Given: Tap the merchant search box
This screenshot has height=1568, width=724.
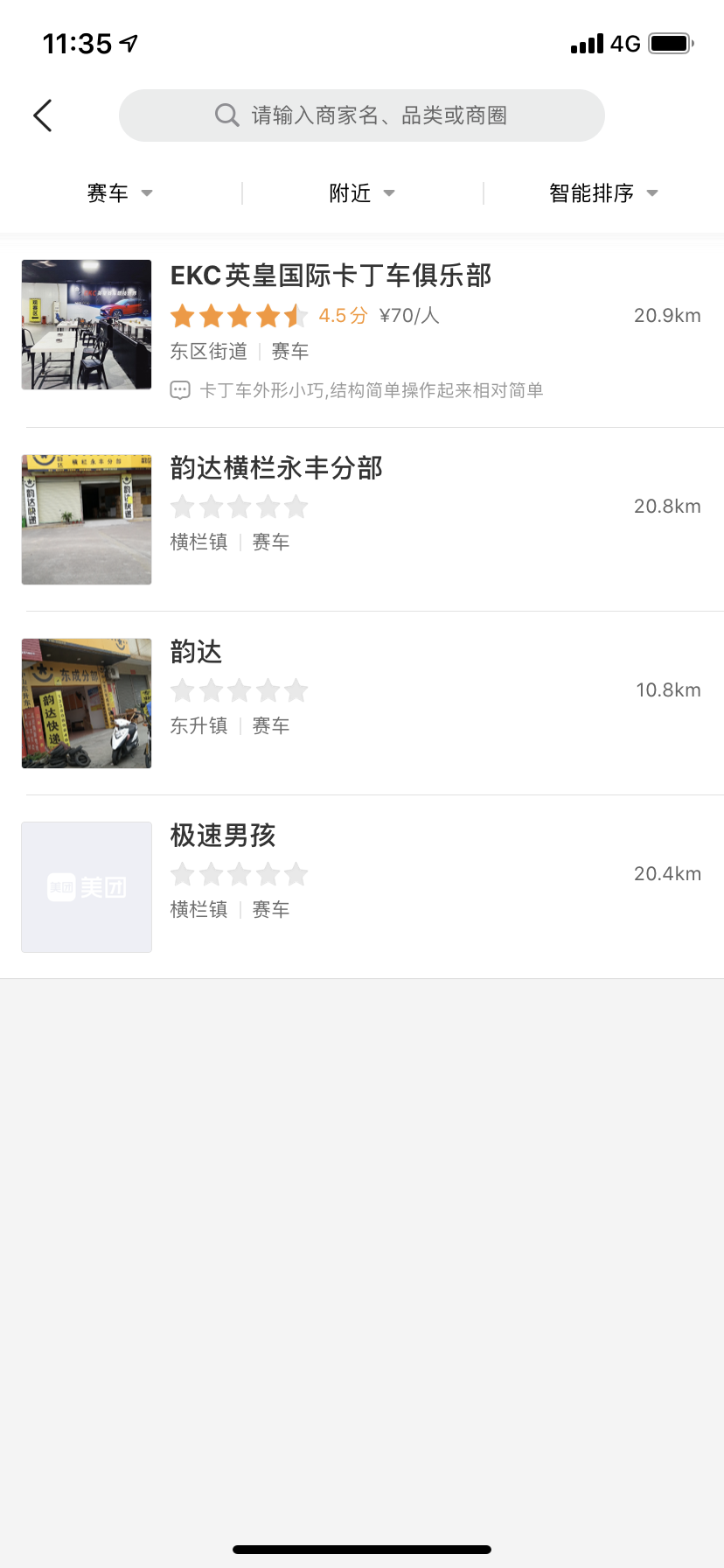Looking at the screenshot, I should pyautogui.click(x=362, y=115).
